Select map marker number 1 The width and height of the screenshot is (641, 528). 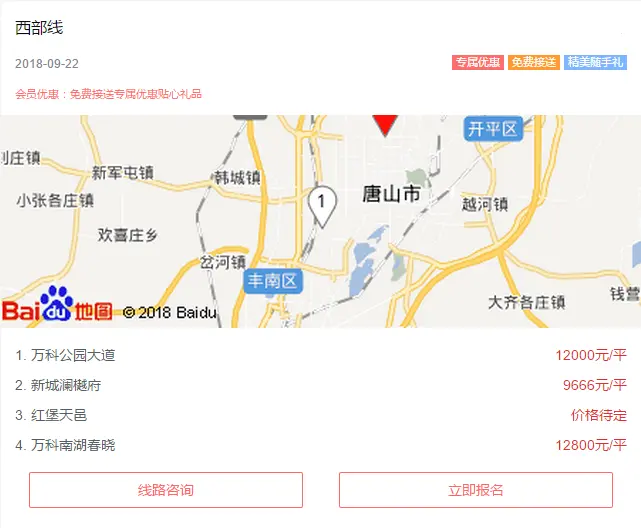[x=321, y=202]
